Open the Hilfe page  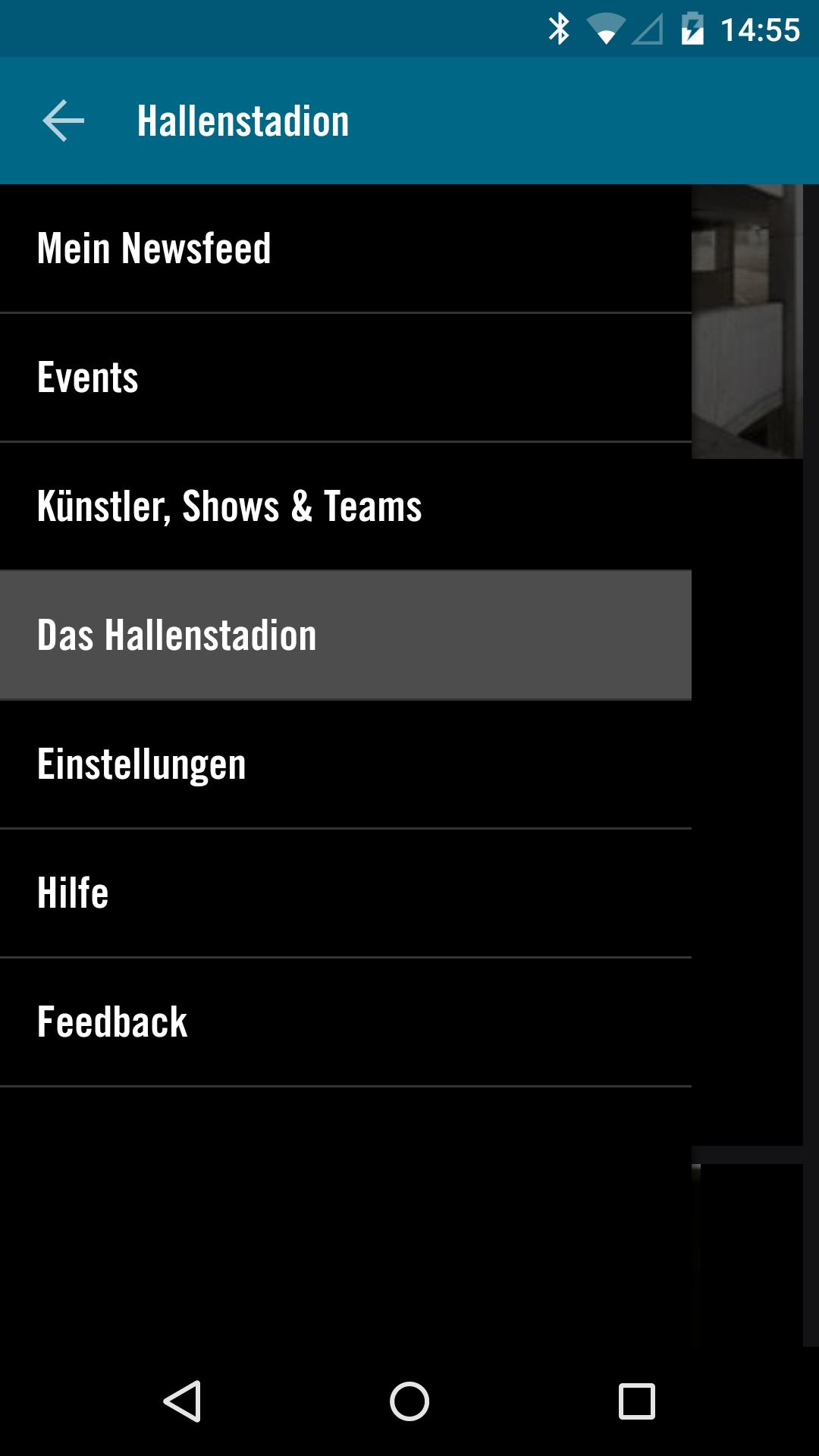pyautogui.click(x=345, y=893)
